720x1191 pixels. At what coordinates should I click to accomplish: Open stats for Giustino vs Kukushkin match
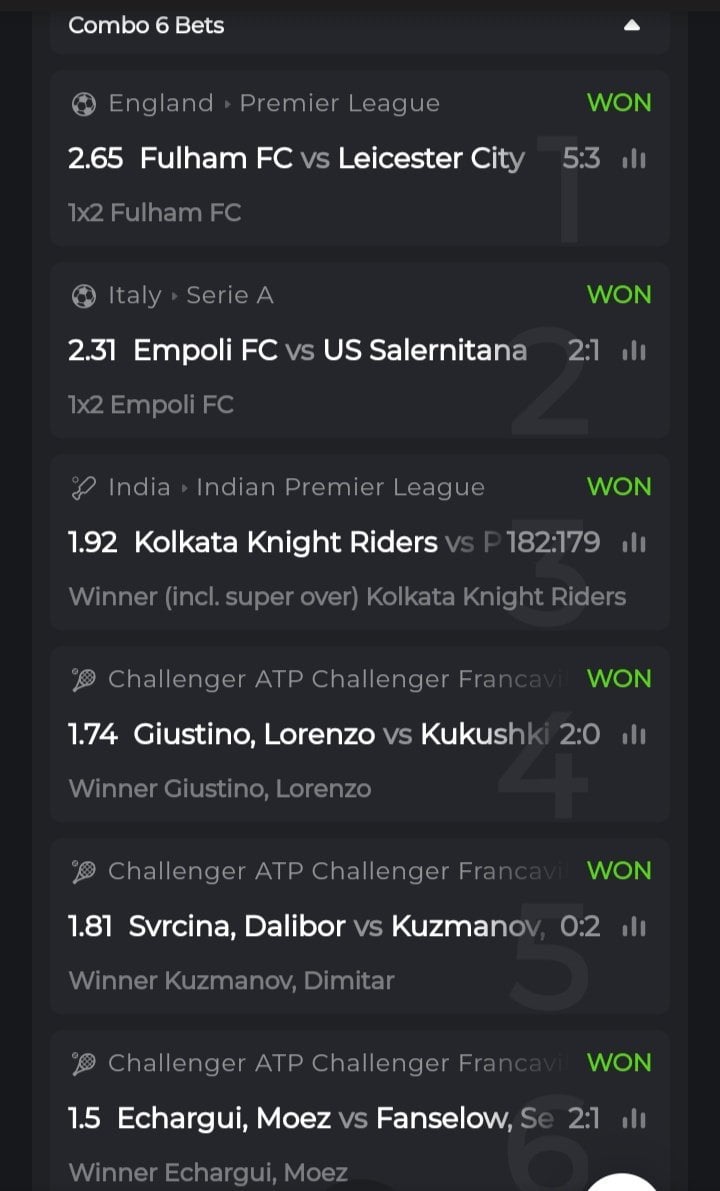[x=634, y=735]
